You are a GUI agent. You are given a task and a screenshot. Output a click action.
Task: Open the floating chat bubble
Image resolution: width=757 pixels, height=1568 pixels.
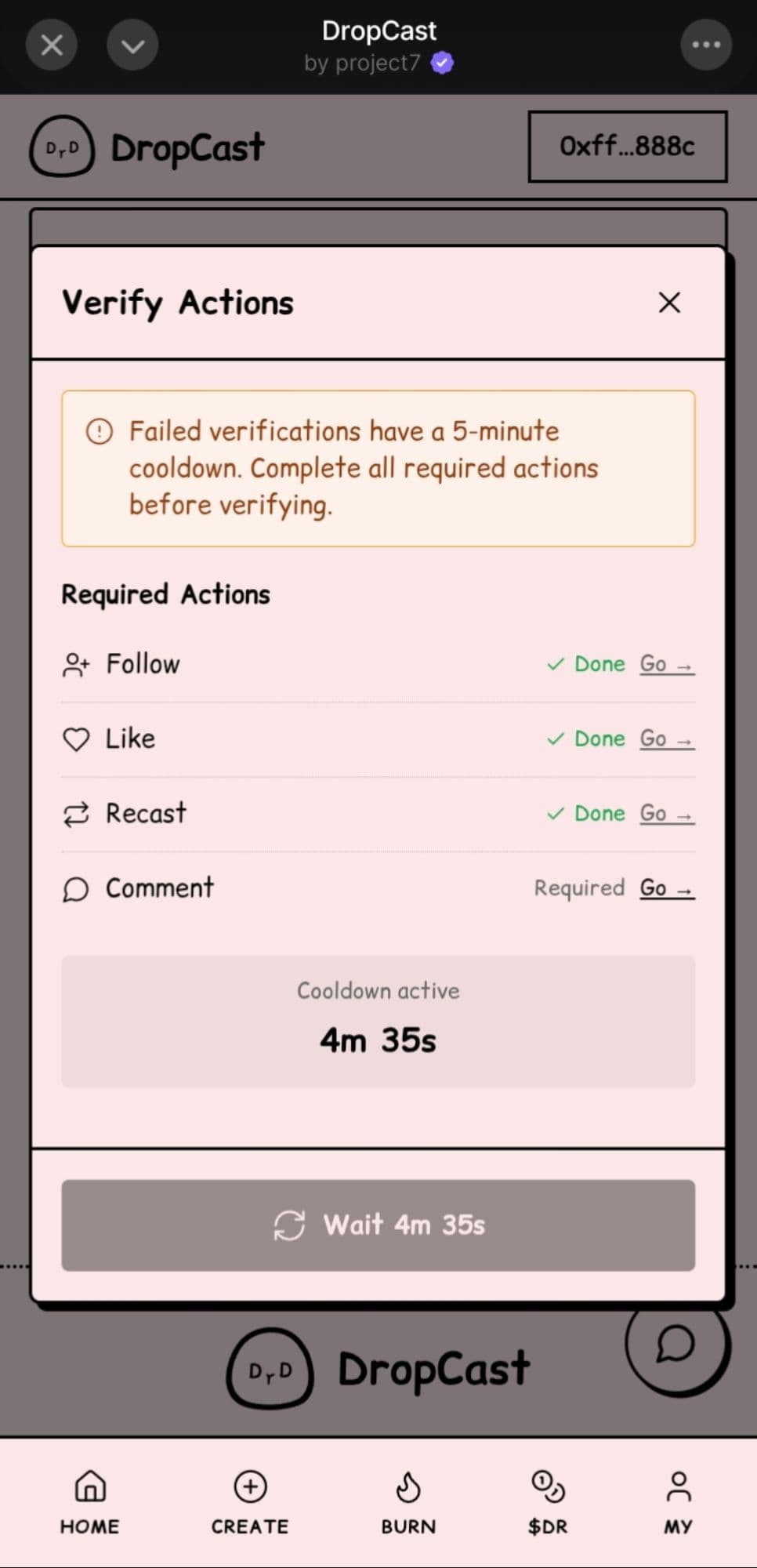click(x=676, y=1344)
